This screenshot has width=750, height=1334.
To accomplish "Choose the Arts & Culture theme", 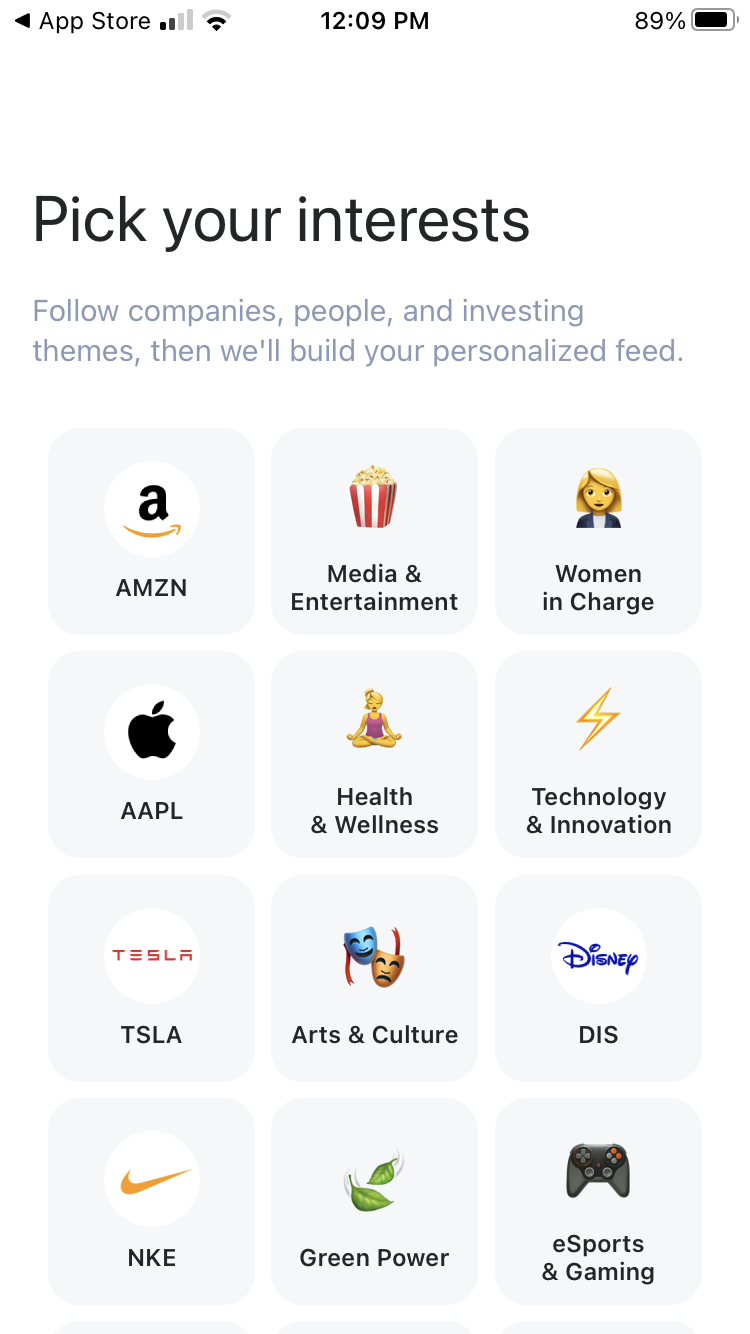I will pyautogui.click(x=374, y=977).
